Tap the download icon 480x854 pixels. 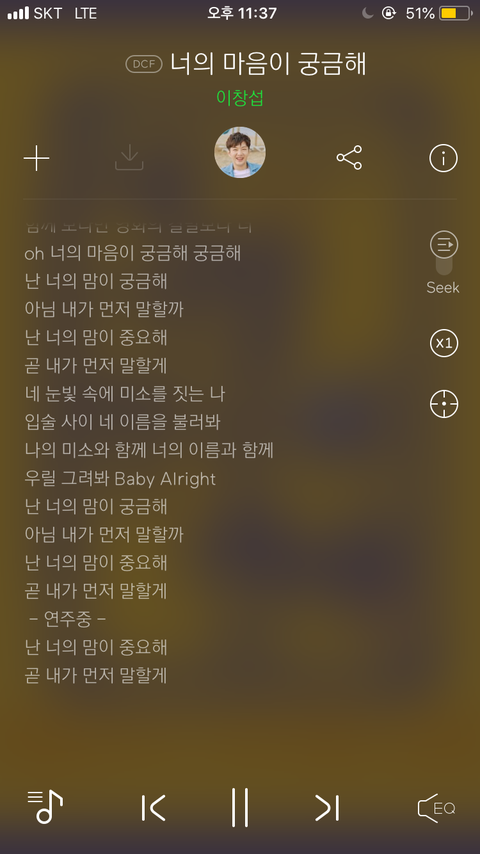(x=129, y=158)
